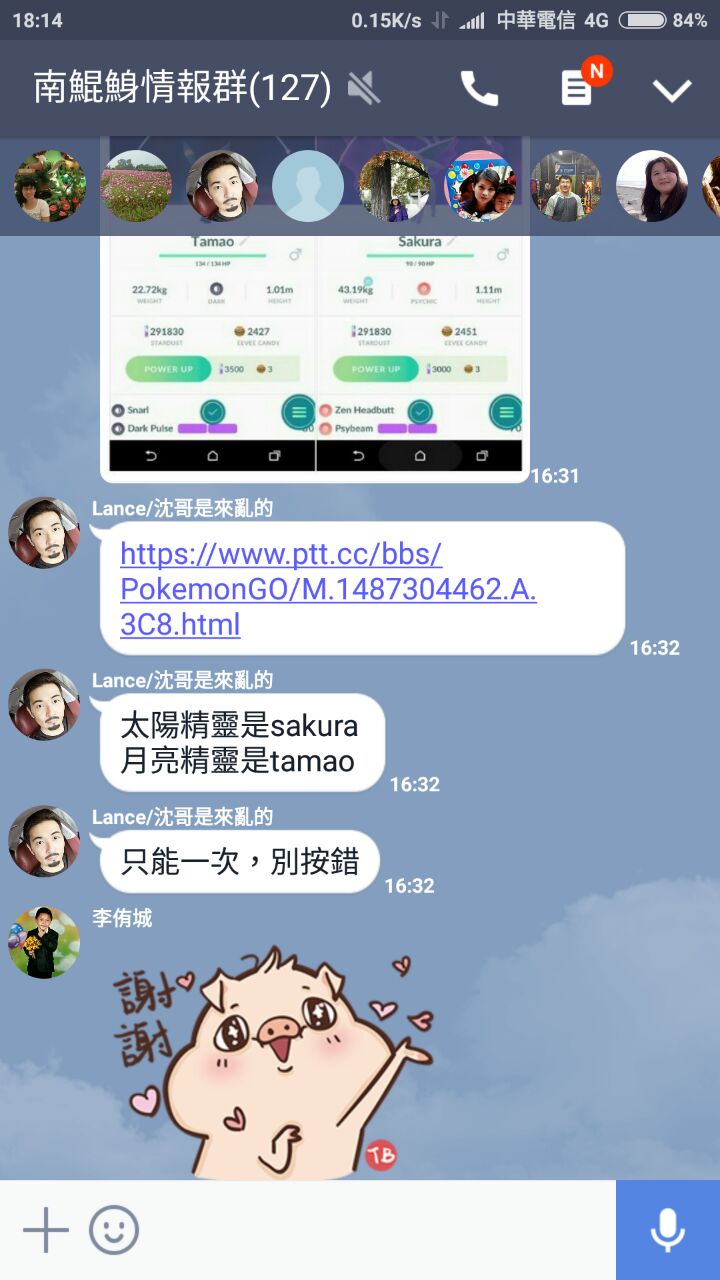720x1280 pixels.
Task: Tap the message input field
Action: (375, 1230)
